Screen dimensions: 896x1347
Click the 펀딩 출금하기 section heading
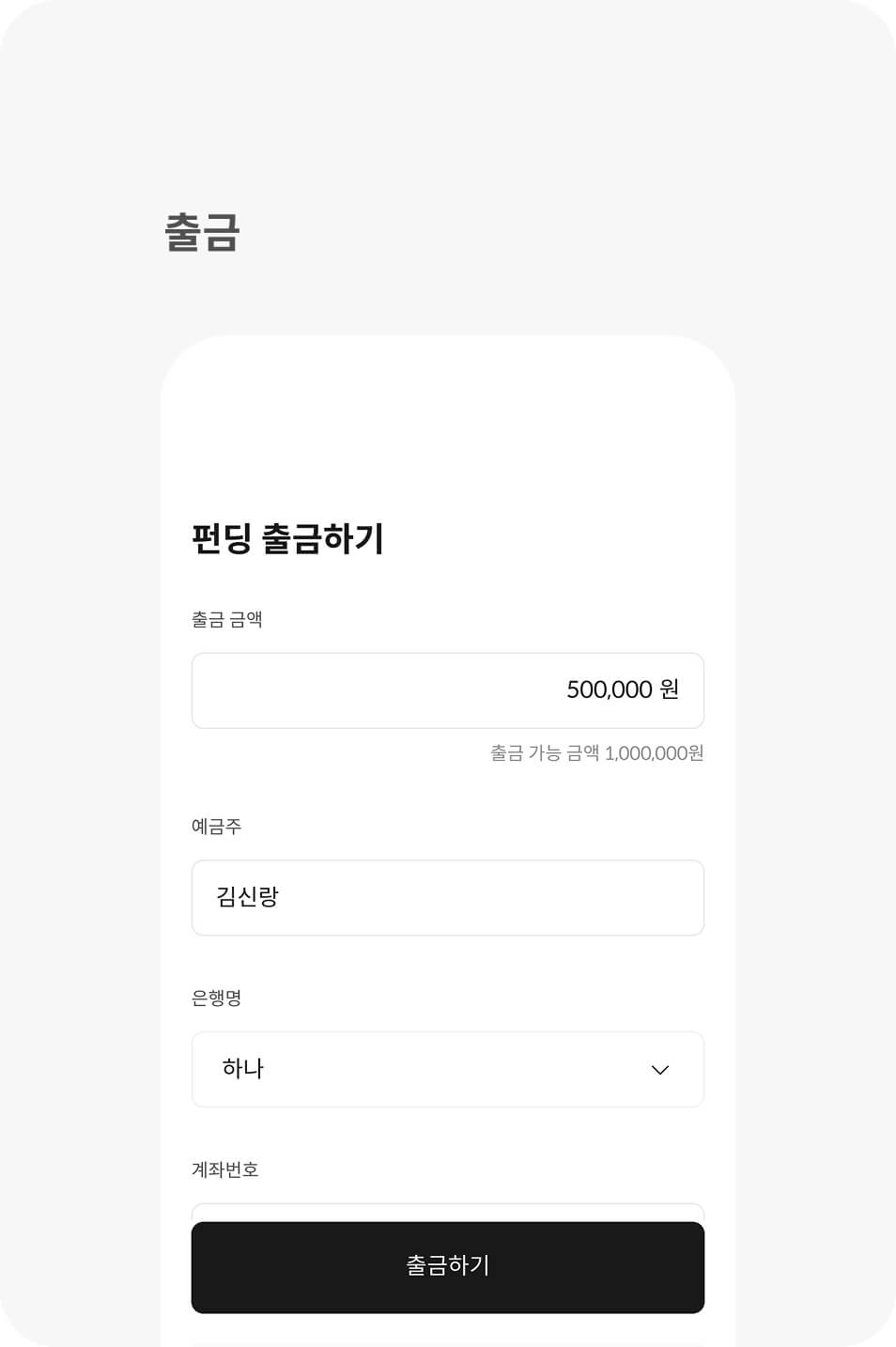click(x=287, y=540)
